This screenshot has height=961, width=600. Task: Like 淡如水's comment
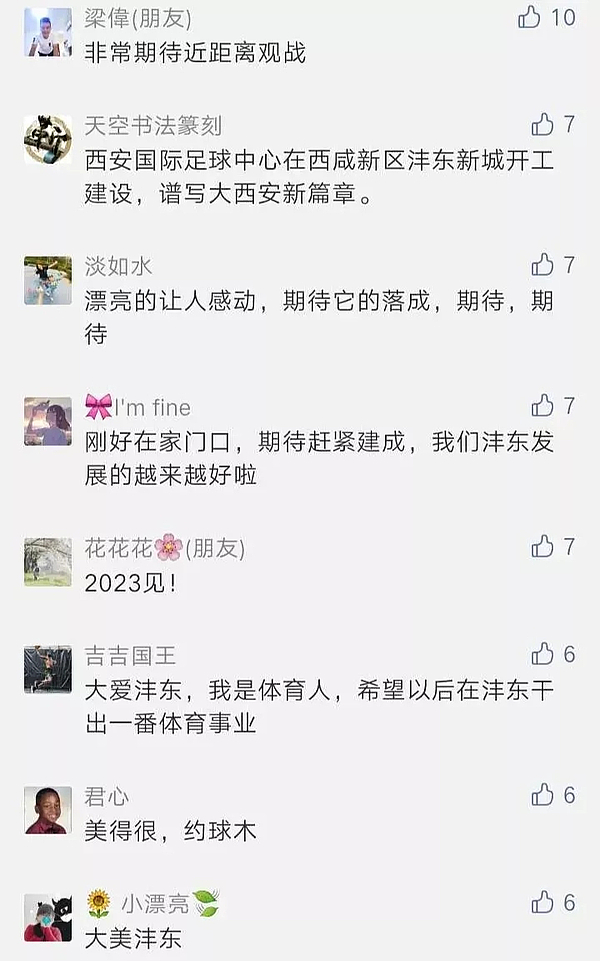[542, 265]
